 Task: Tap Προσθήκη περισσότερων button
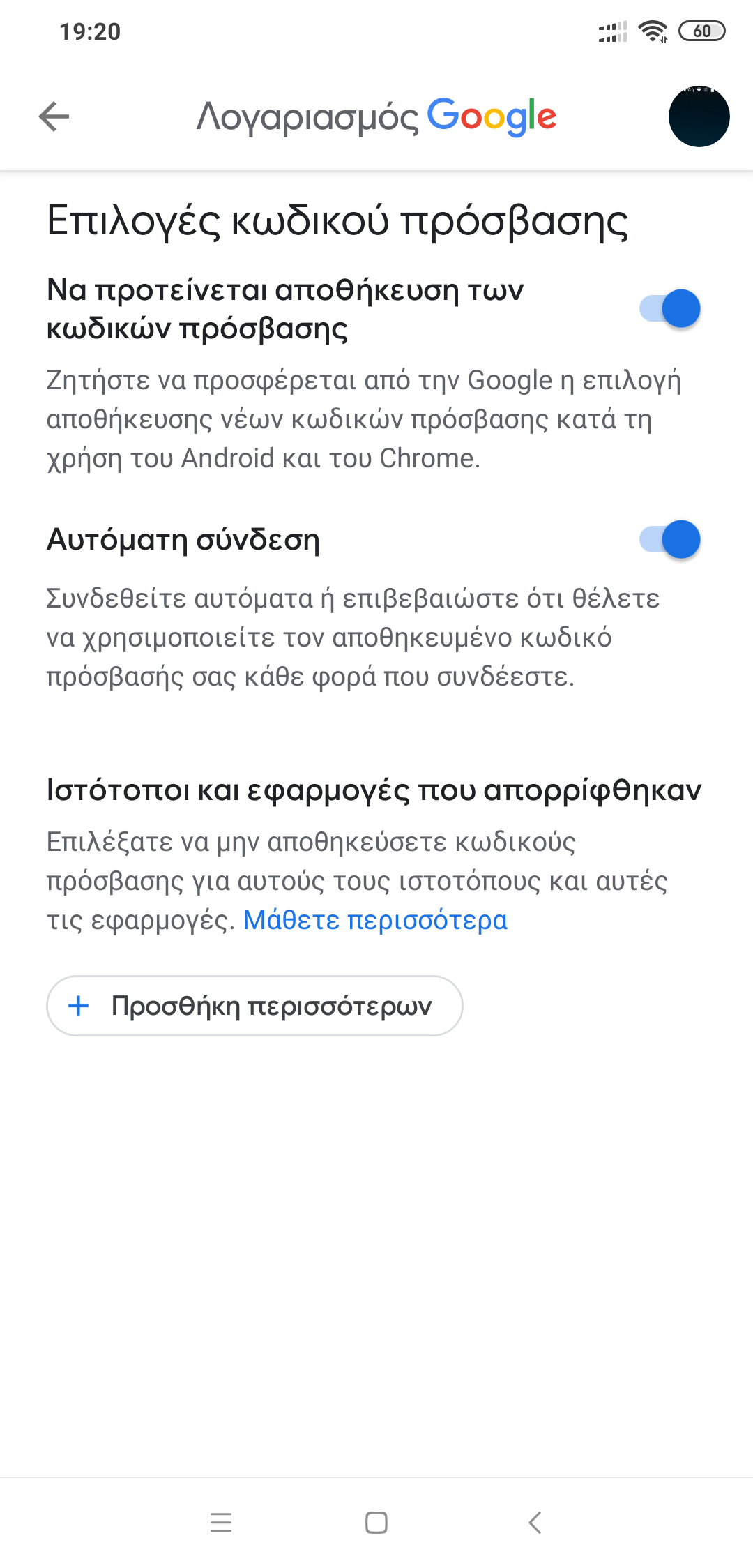pyautogui.click(x=254, y=1006)
